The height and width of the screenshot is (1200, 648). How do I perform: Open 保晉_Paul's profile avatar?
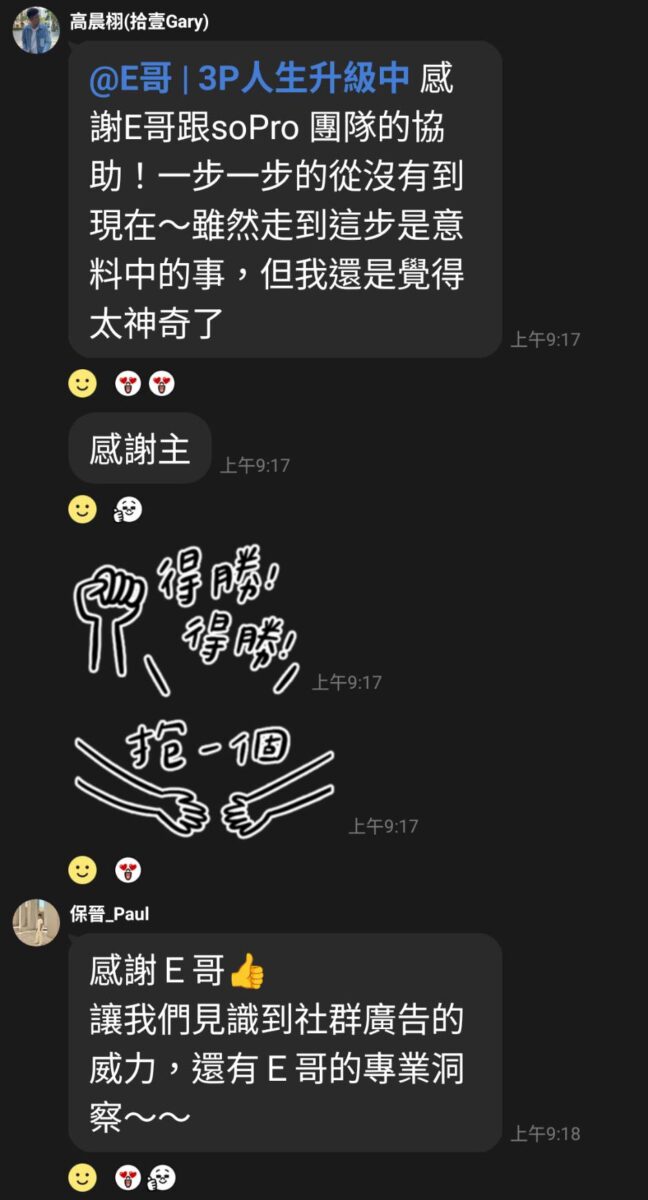[x=35, y=922]
